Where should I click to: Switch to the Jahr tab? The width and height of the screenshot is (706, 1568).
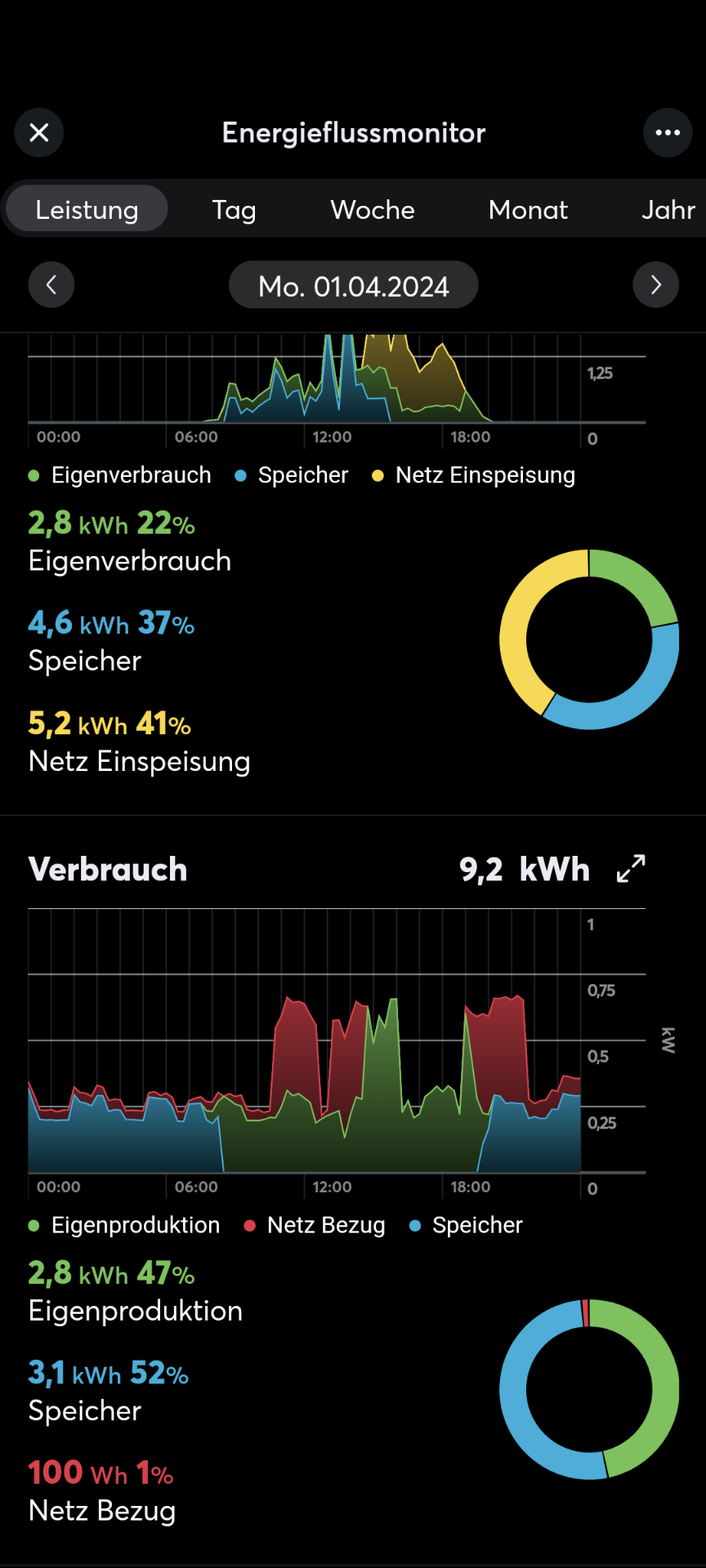point(668,210)
